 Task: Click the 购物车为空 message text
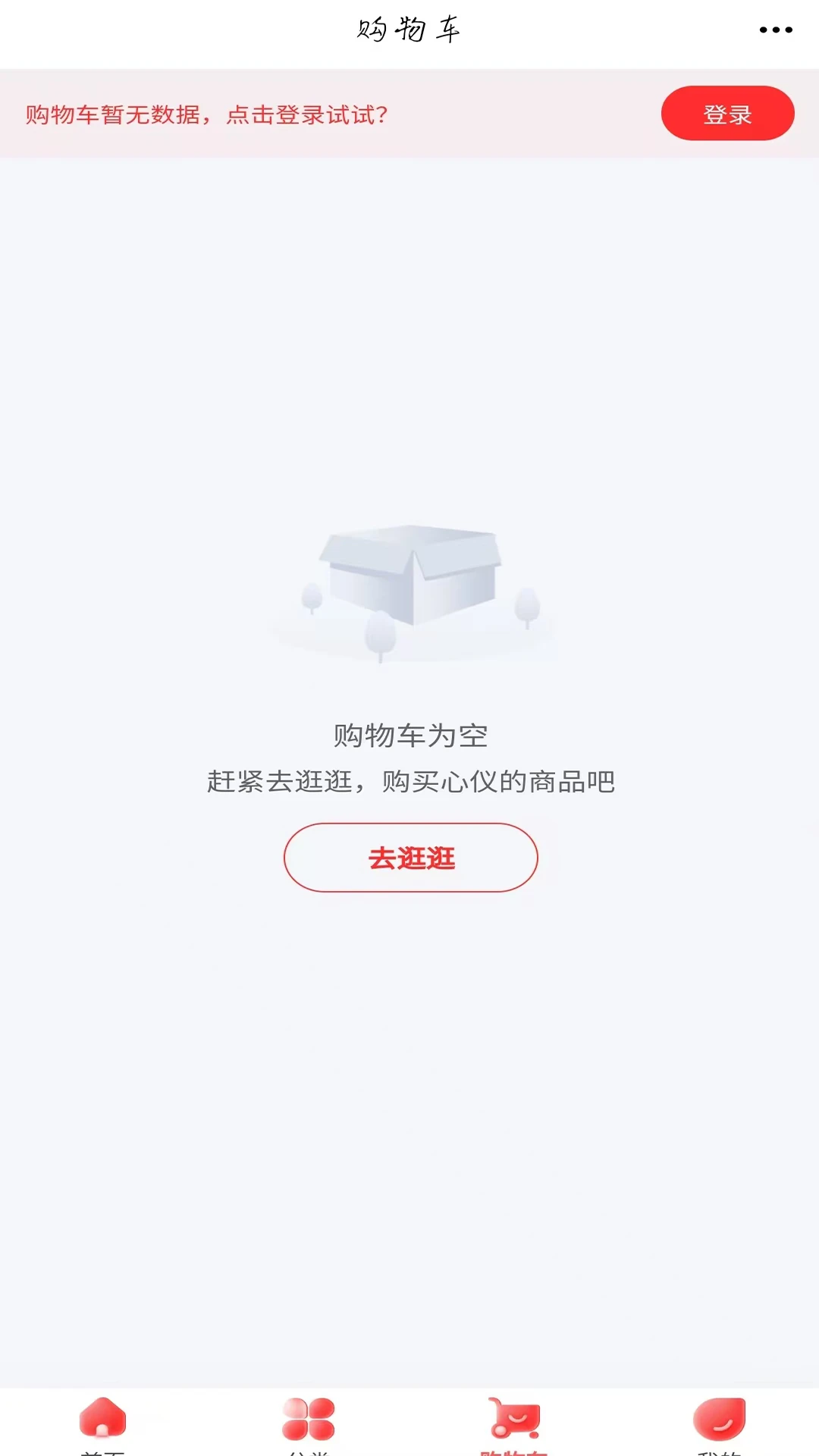click(409, 735)
